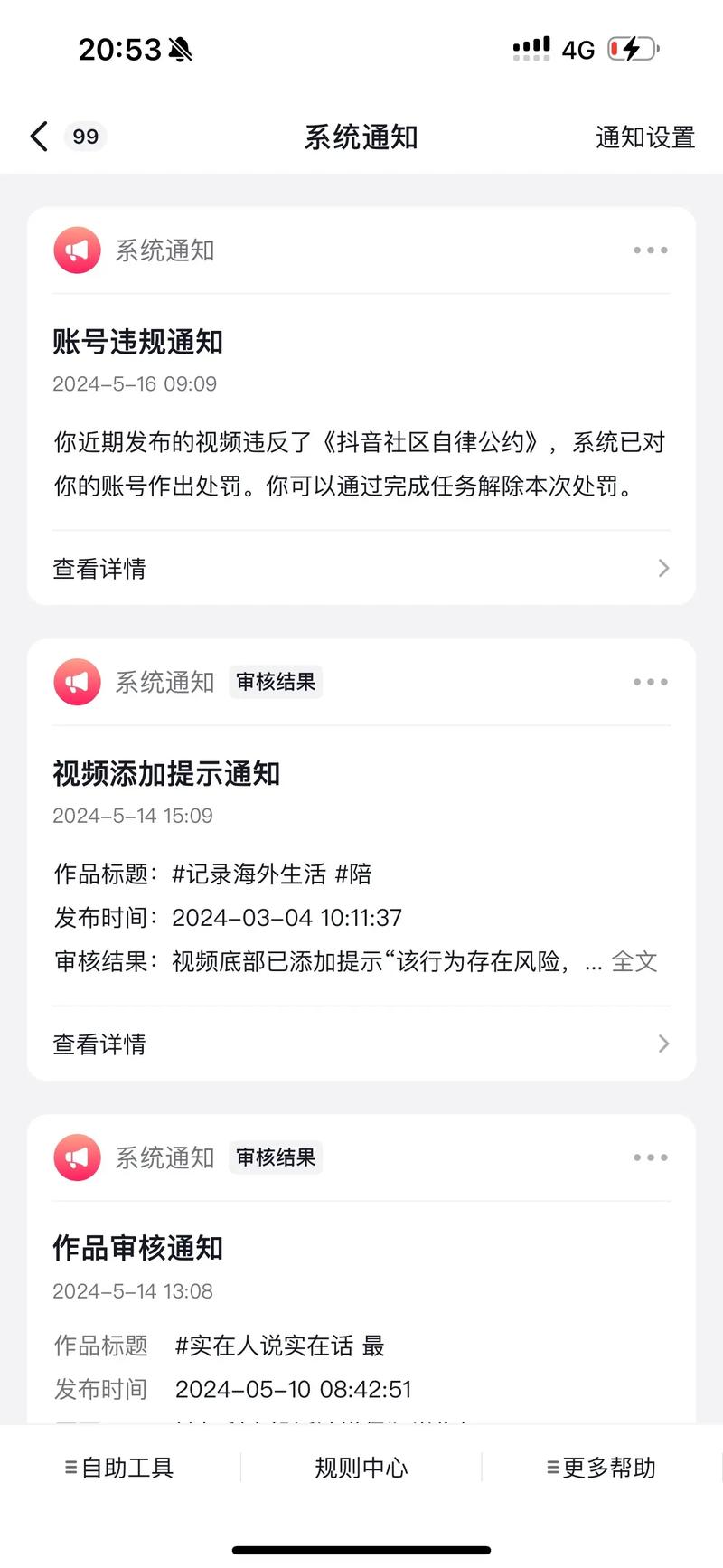Select 规则中心 in the bottom navigation
723x1568 pixels.
click(361, 1468)
